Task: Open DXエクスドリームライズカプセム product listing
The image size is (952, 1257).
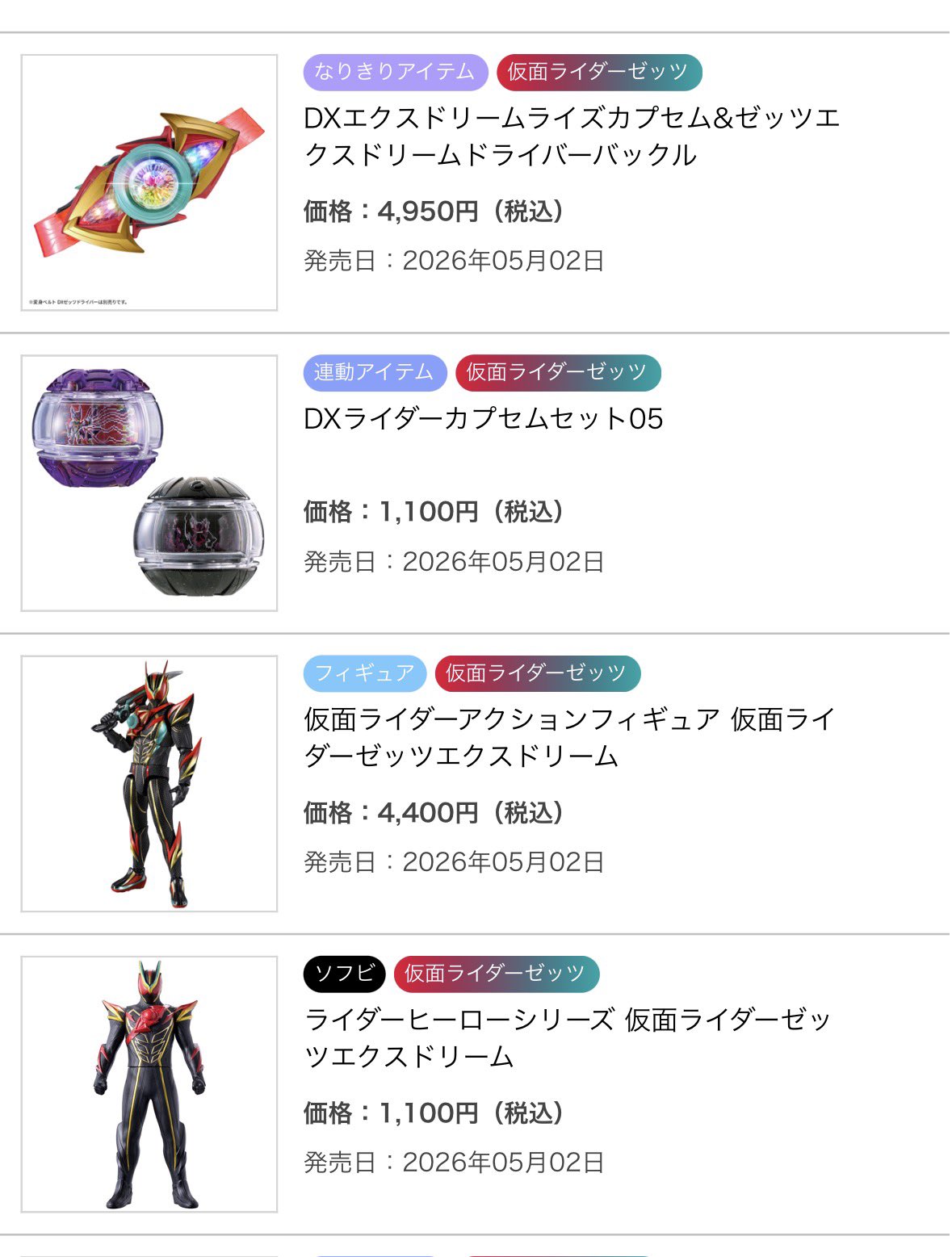Action: (x=572, y=136)
